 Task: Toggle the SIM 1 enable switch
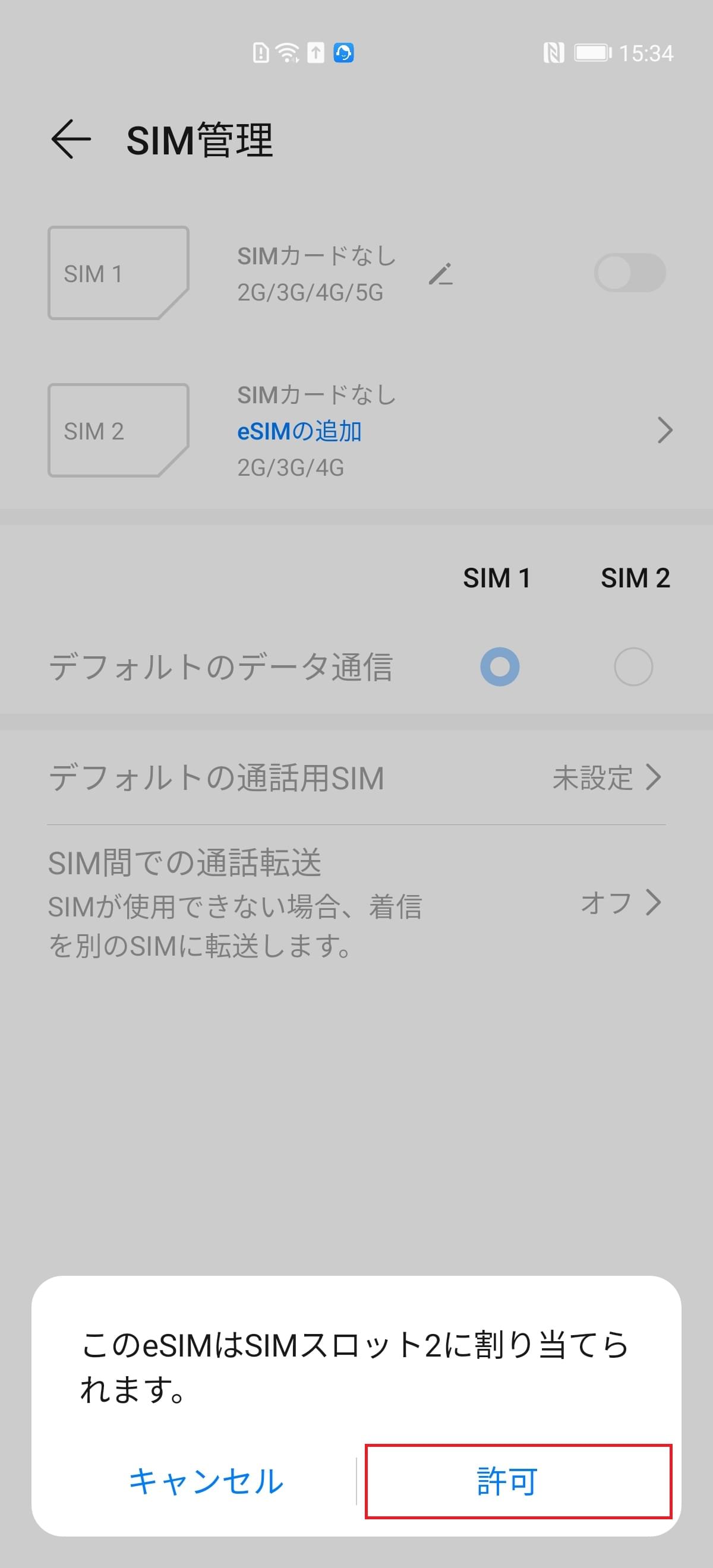[630, 273]
